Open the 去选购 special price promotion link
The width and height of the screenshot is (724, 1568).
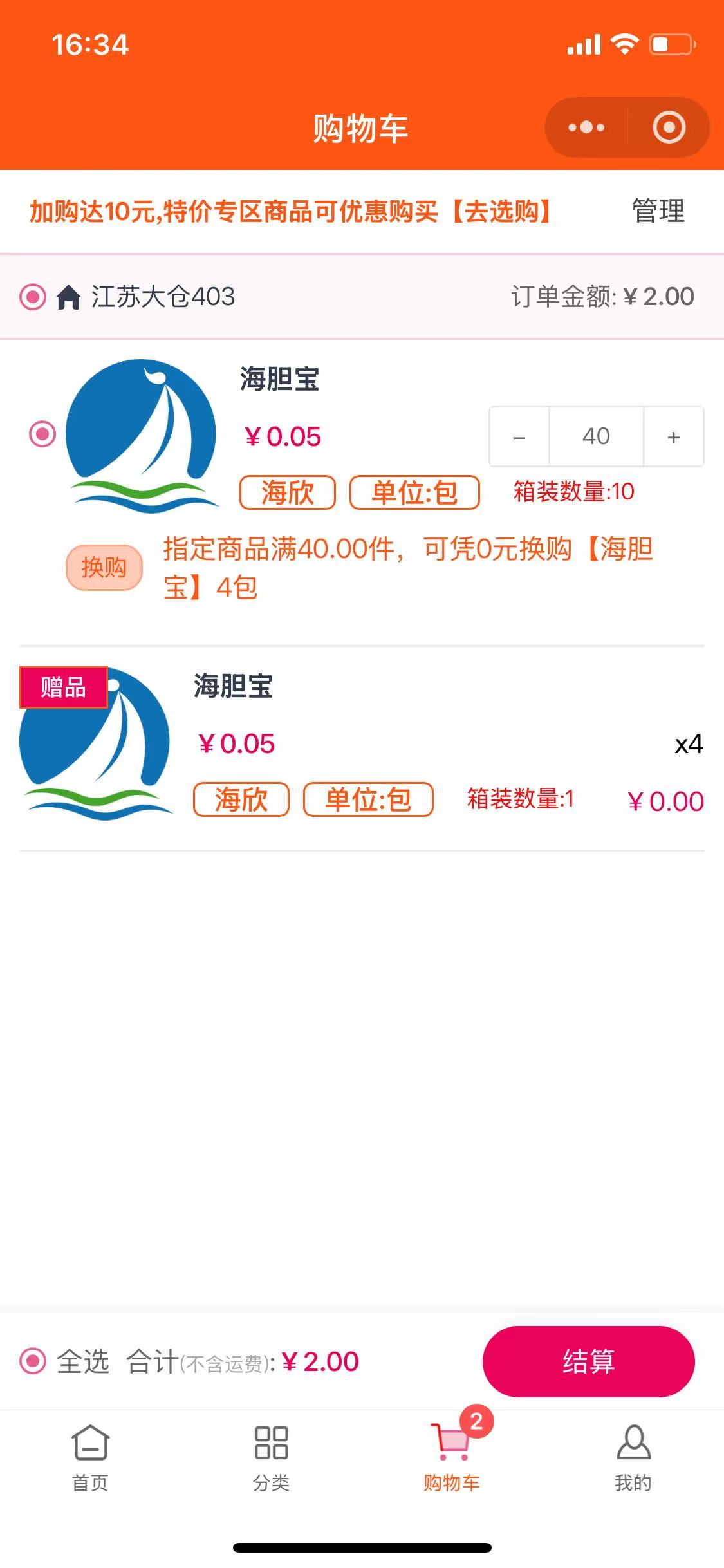[501, 211]
